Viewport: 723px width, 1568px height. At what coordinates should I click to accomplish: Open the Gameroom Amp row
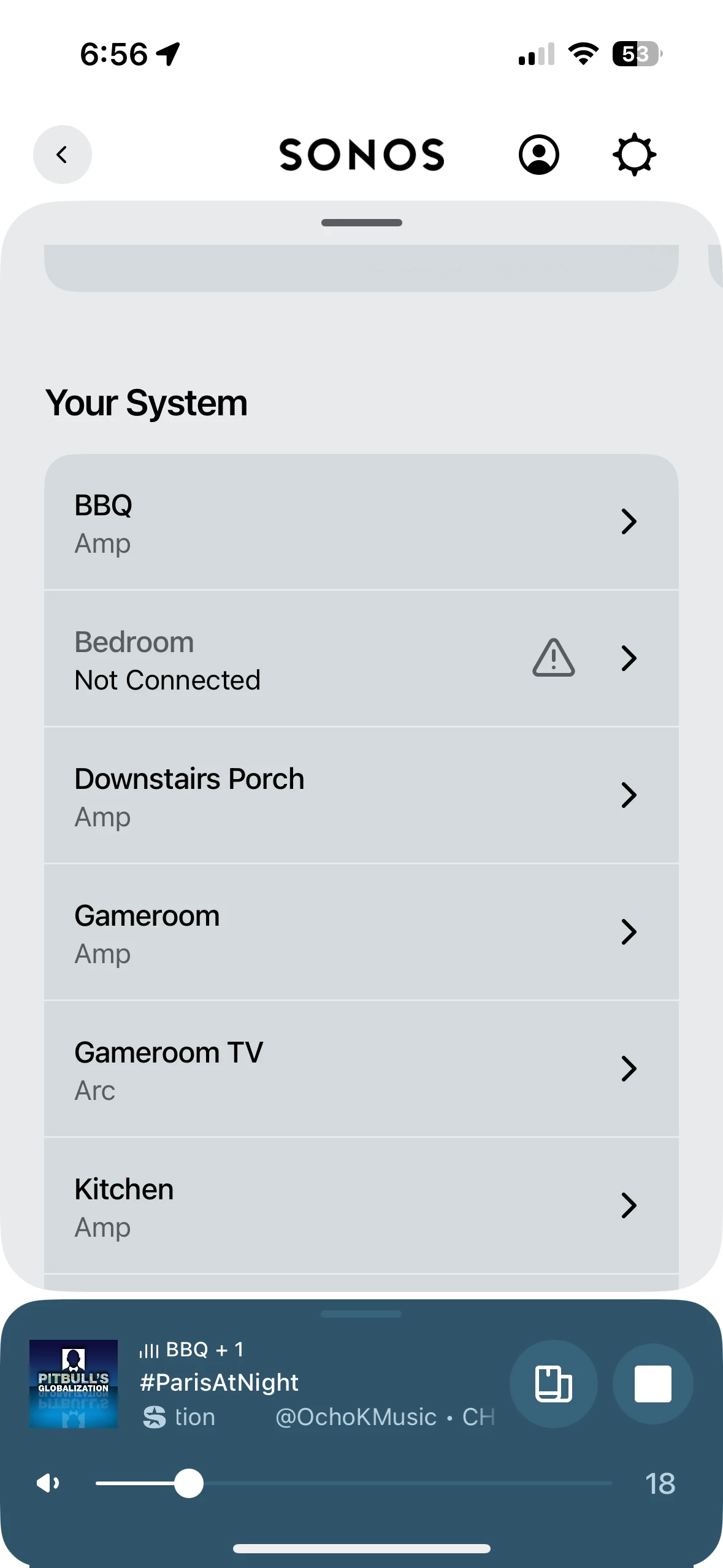[361, 933]
